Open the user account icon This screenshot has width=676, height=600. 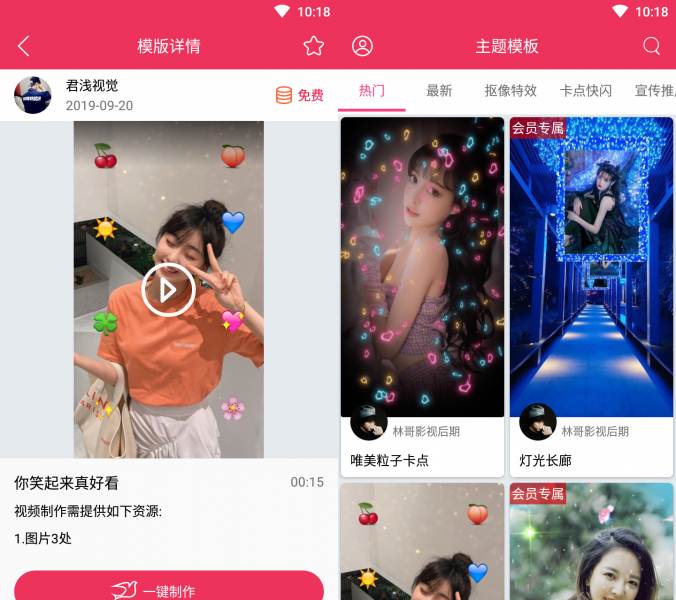[x=362, y=46]
